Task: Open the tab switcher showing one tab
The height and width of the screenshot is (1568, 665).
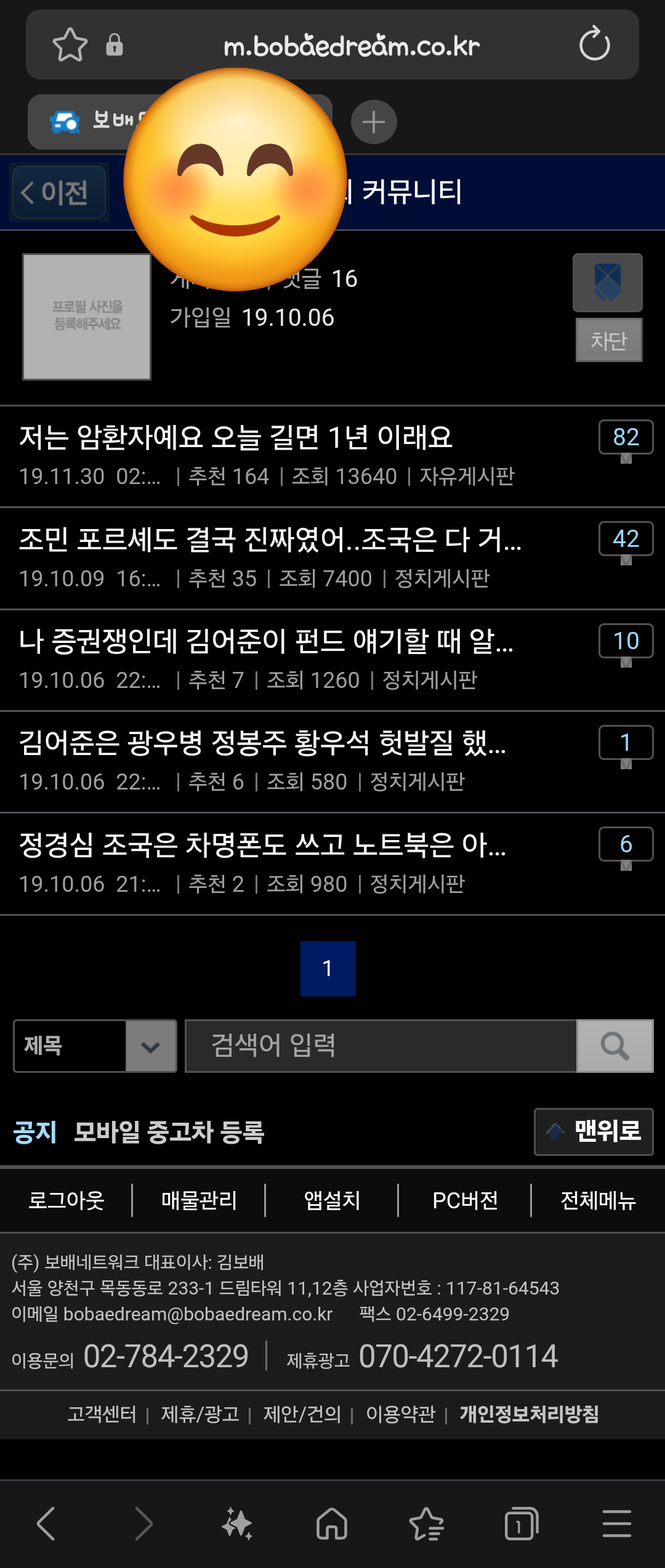Action: tap(520, 1523)
